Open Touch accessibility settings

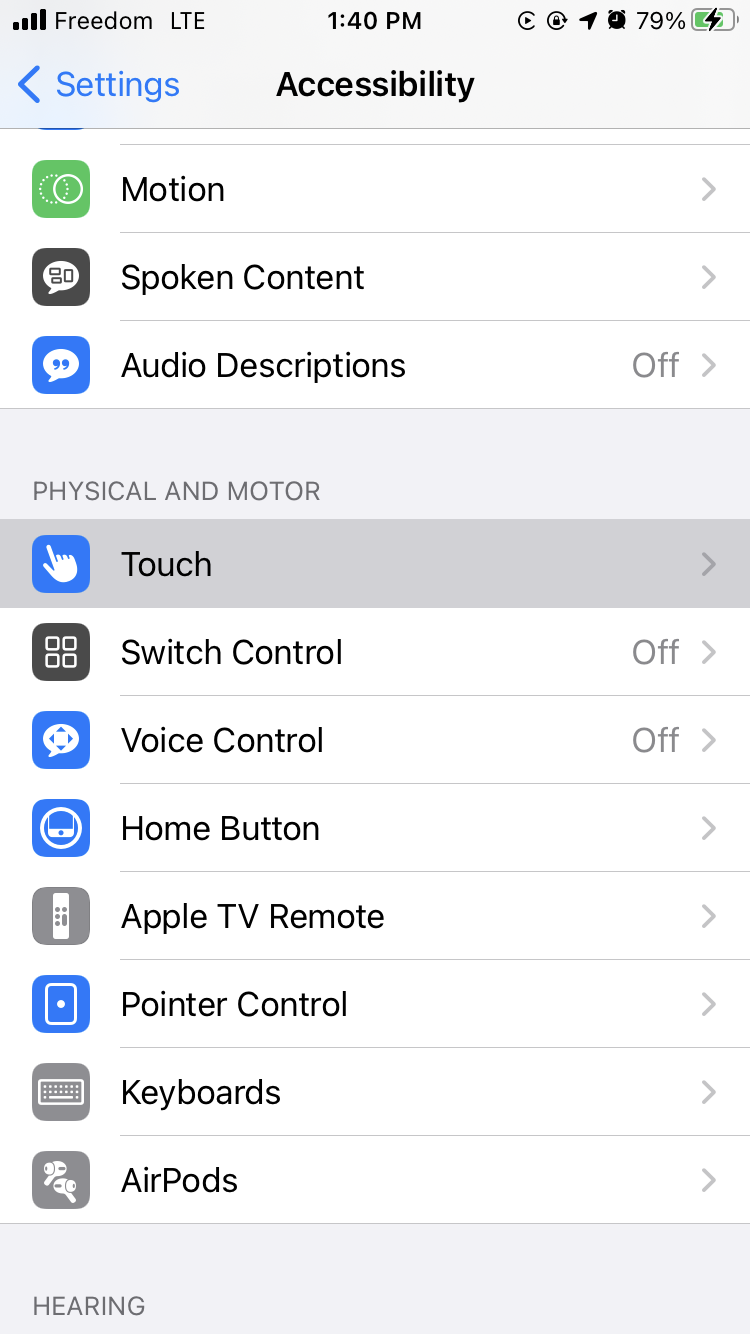tap(375, 564)
